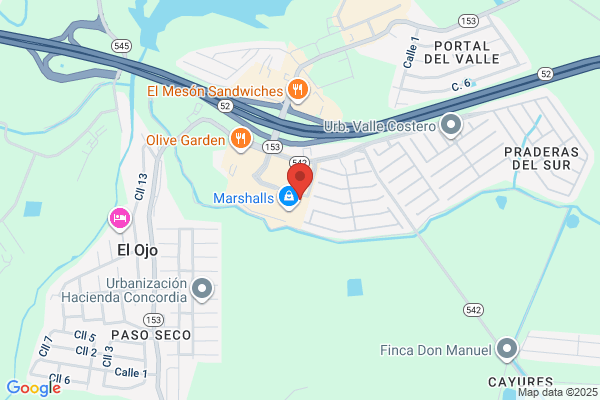The width and height of the screenshot is (600, 400).
Task: Select the Urb. Valle Costero place marker
Action: coord(451,125)
